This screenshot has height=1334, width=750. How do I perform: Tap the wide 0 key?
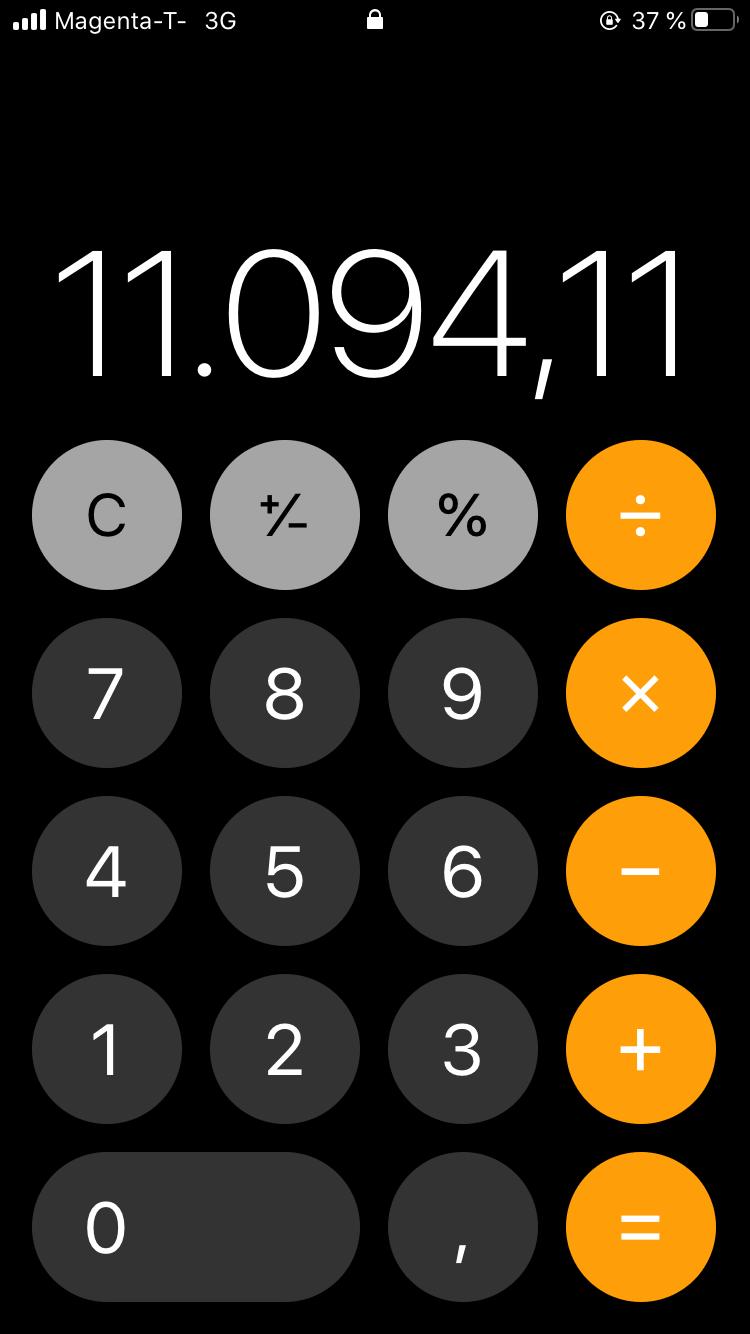[196, 1227]
